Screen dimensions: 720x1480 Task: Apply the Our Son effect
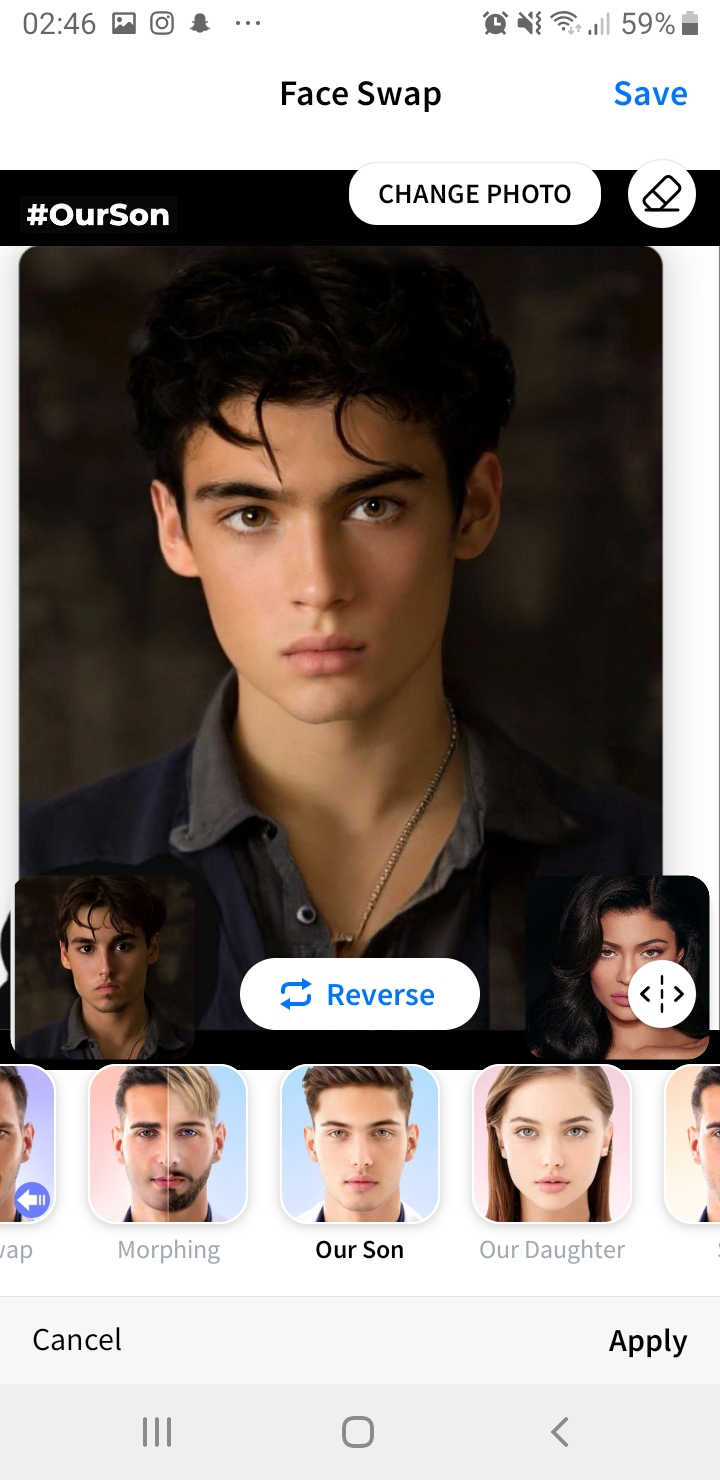coord(647,1341)
